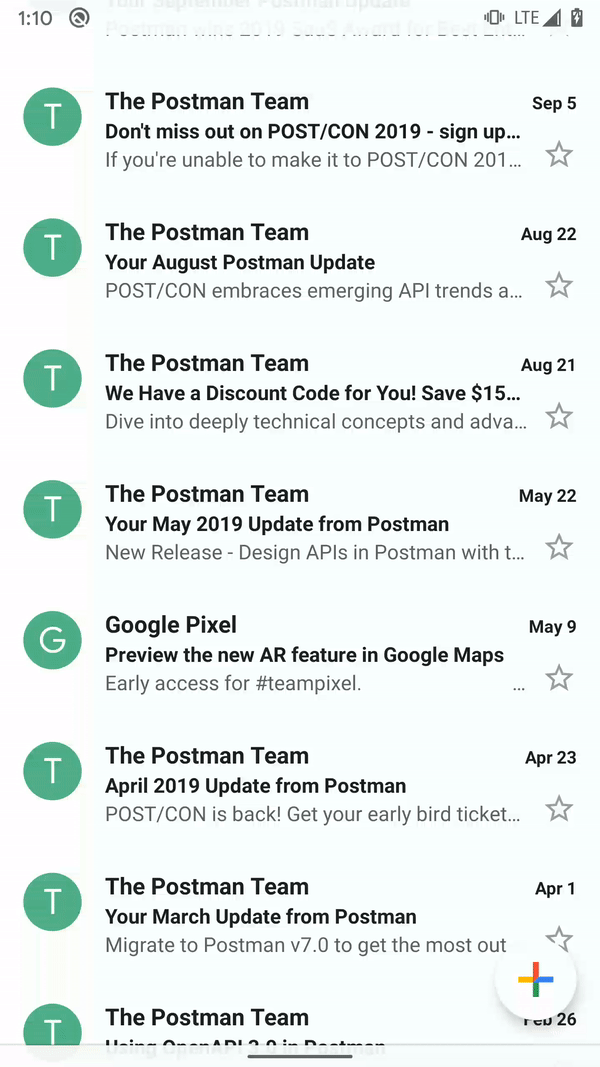Star the Apr 23 Postman email

[559, 808]
